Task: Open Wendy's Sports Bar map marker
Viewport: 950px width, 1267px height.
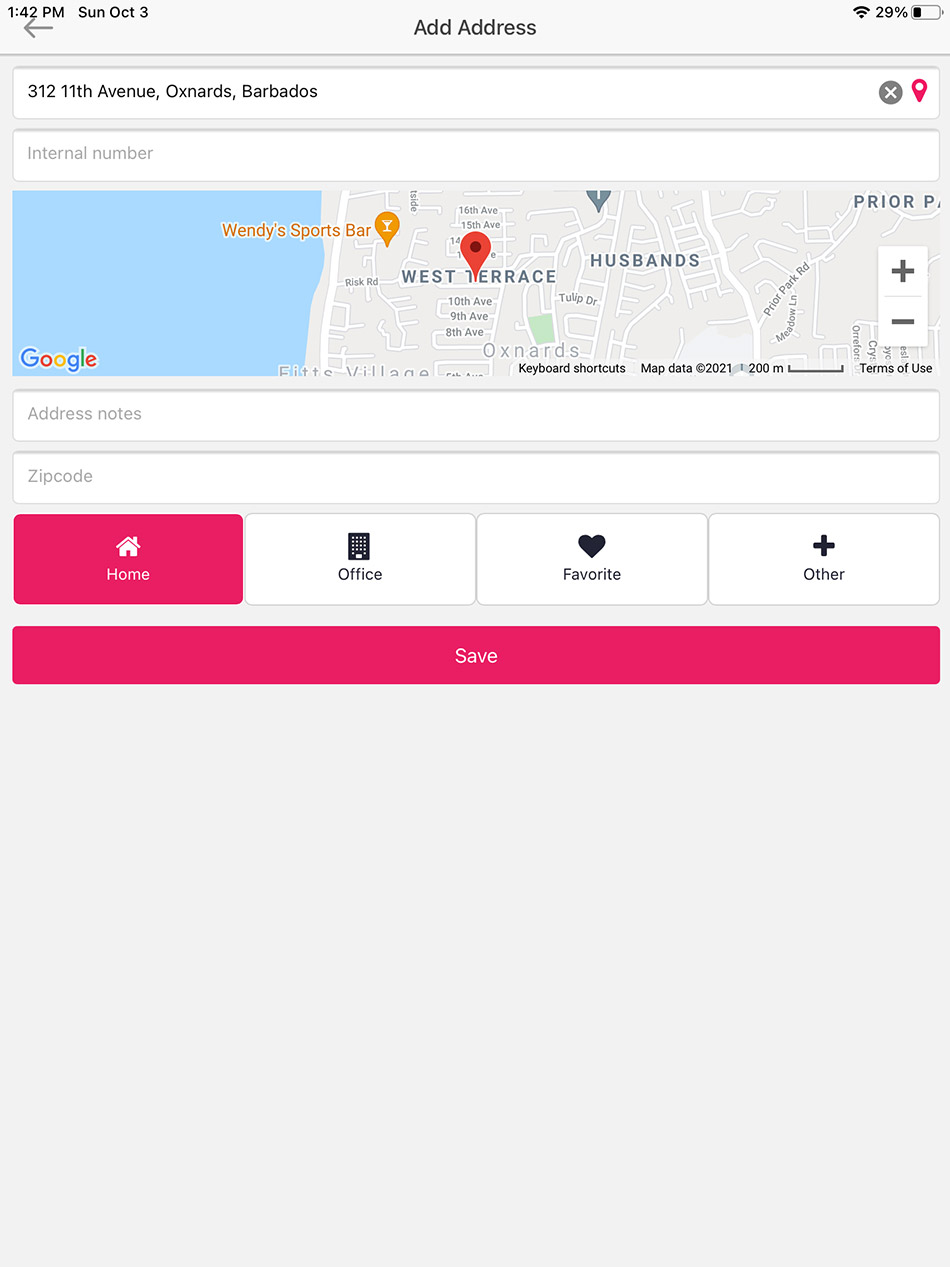Action: point(386,227)
